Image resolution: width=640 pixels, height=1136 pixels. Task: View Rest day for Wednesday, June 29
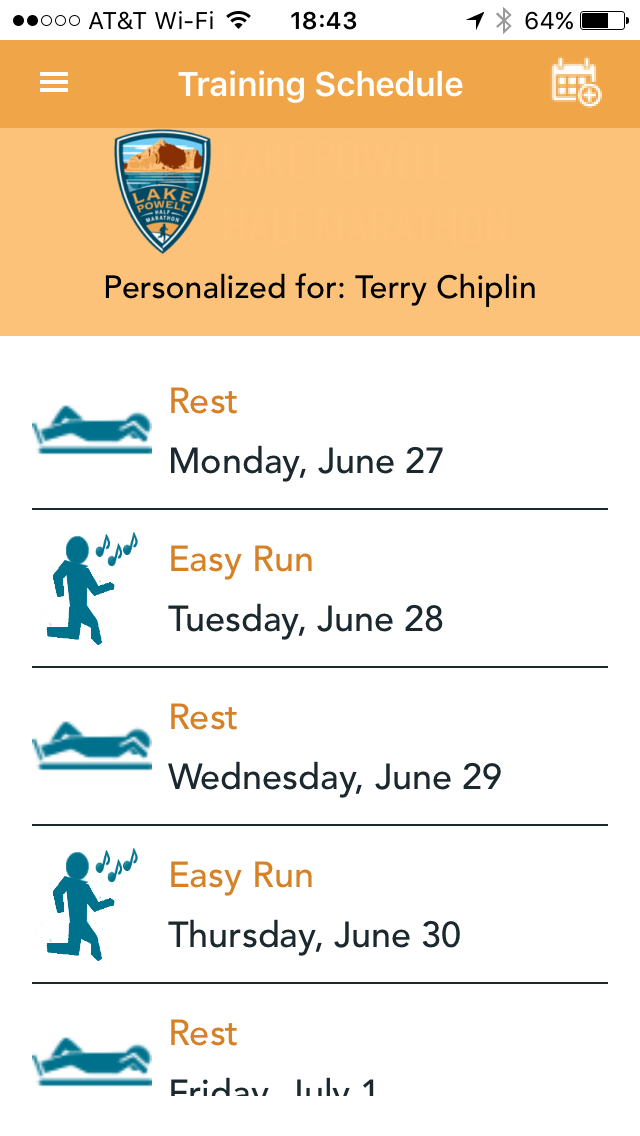(x=320, y=747)
